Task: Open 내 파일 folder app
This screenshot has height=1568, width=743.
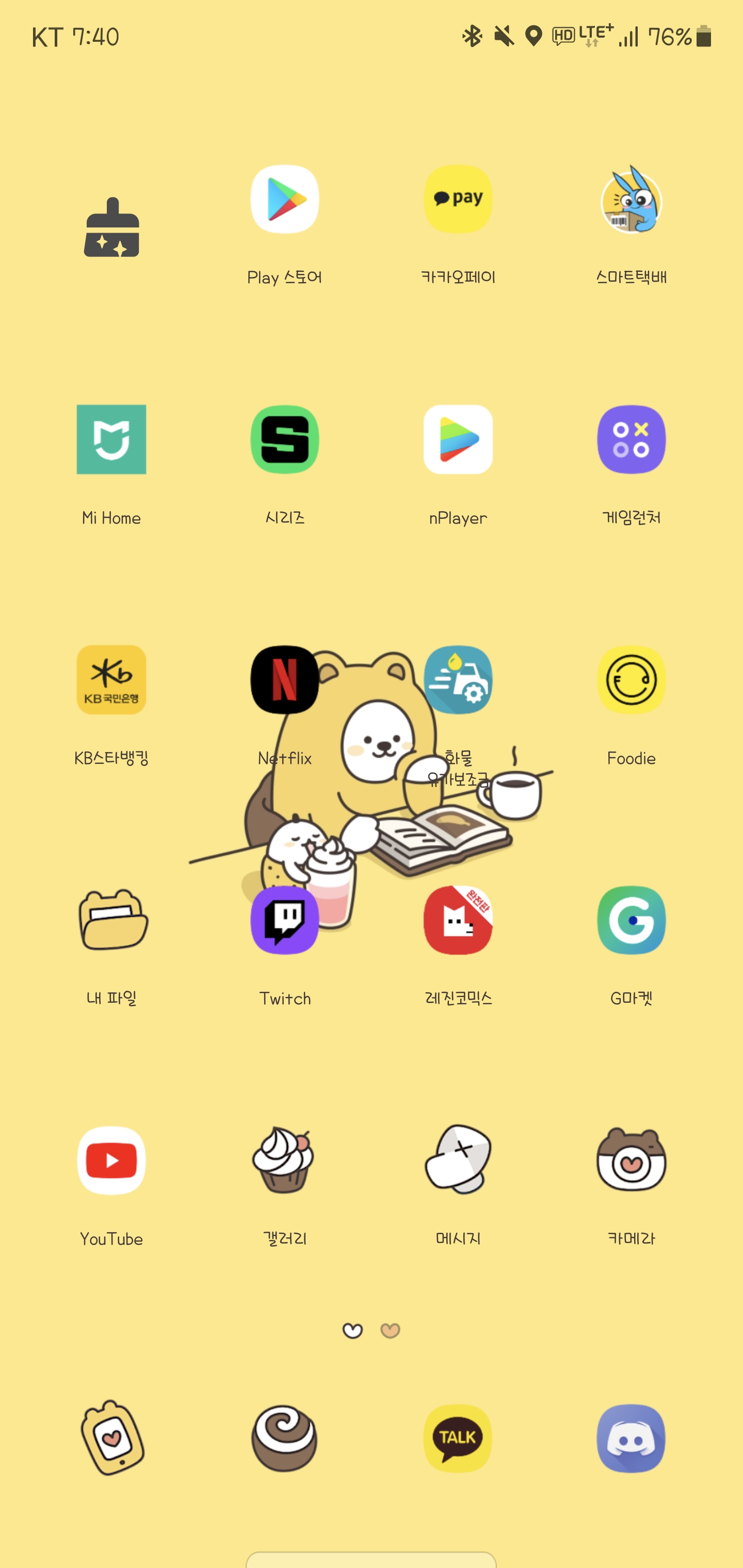Action: (111, 920)
